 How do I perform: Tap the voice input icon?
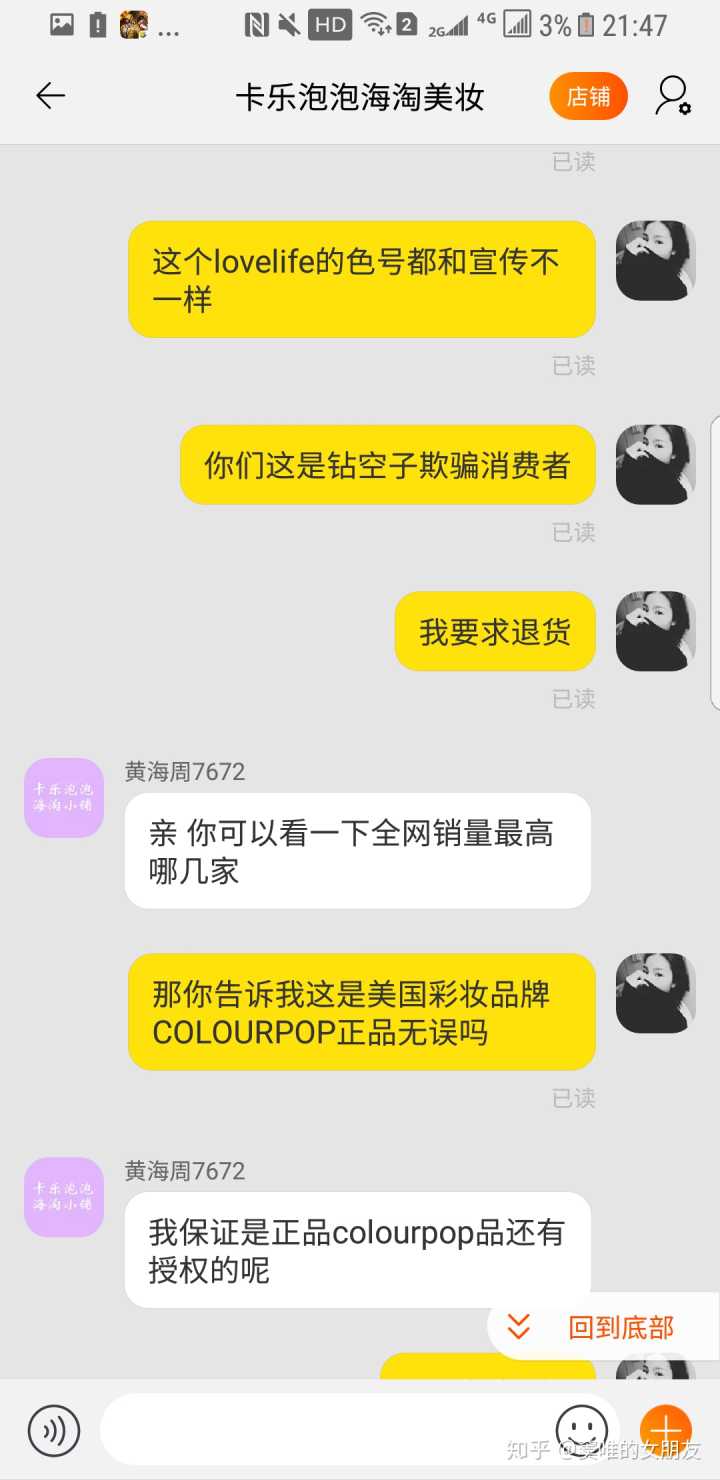pyautogui.click(x=53, y=1430)
